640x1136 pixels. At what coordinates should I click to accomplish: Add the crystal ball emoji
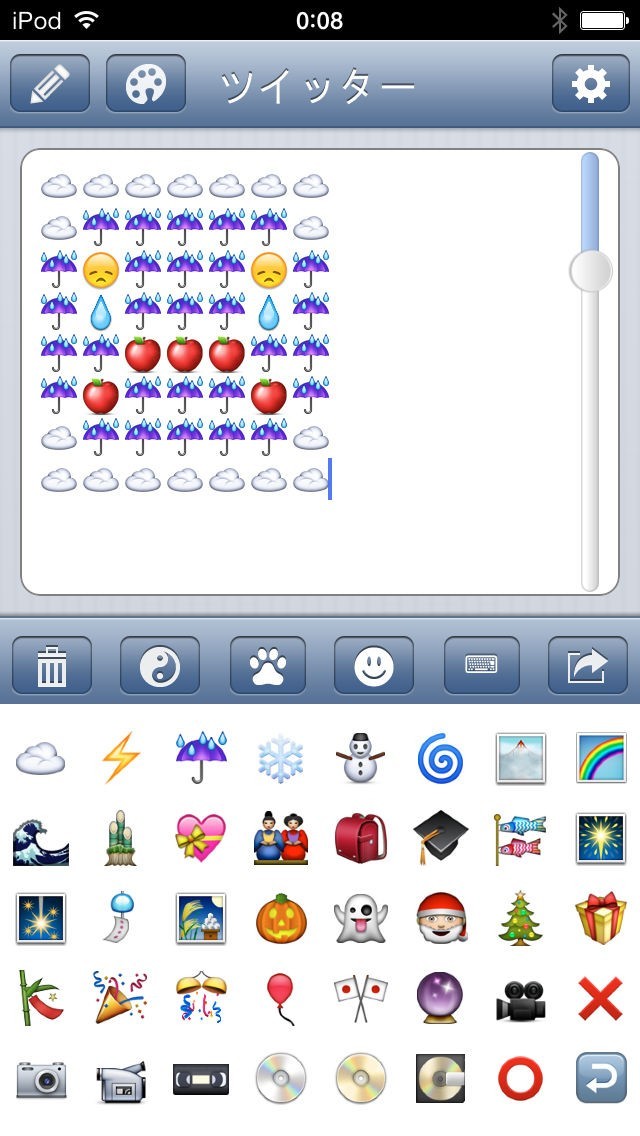click(441, 998)
